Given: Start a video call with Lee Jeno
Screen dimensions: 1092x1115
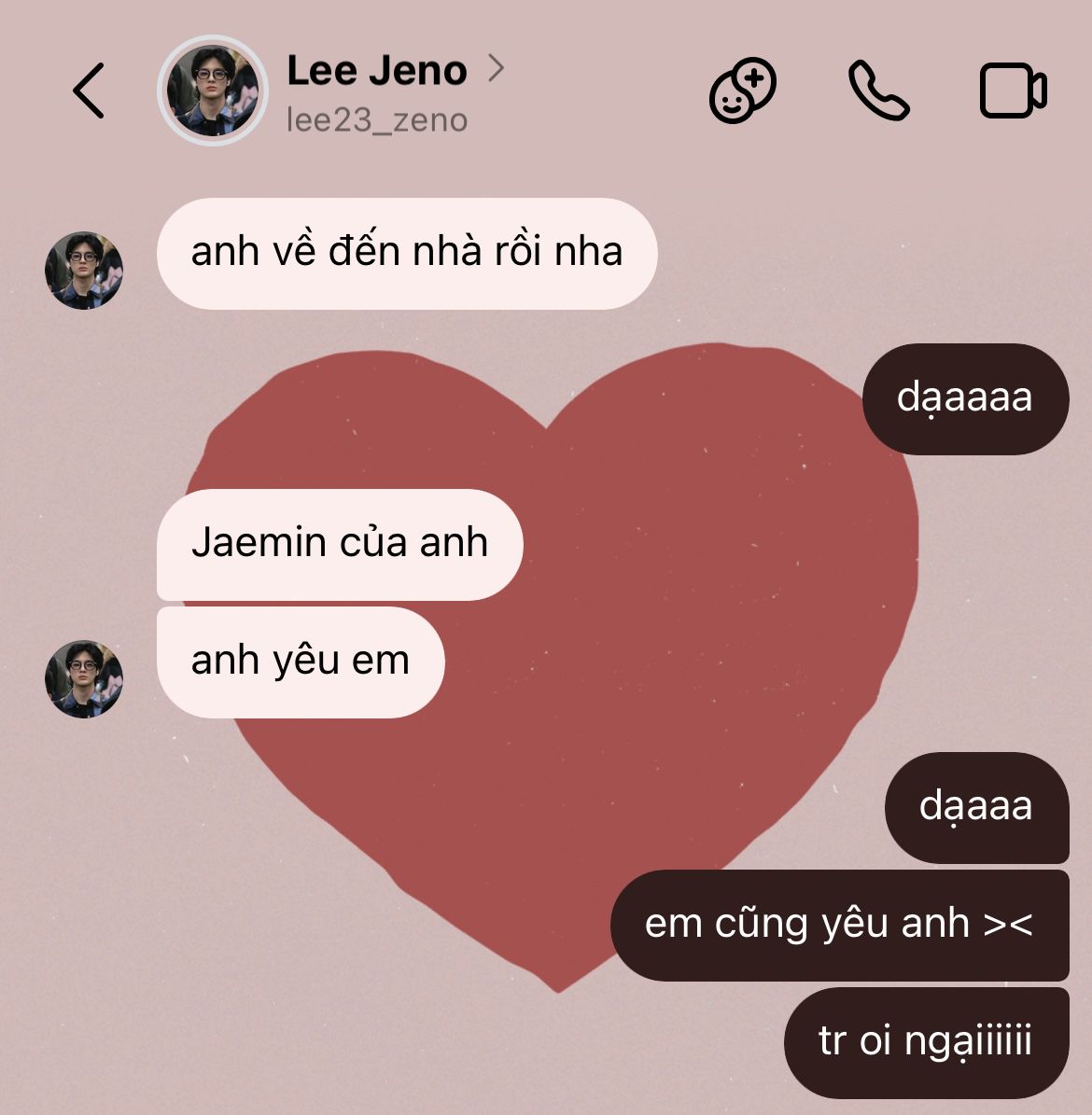Looking at the screenshot, I should coord(1013,91).
